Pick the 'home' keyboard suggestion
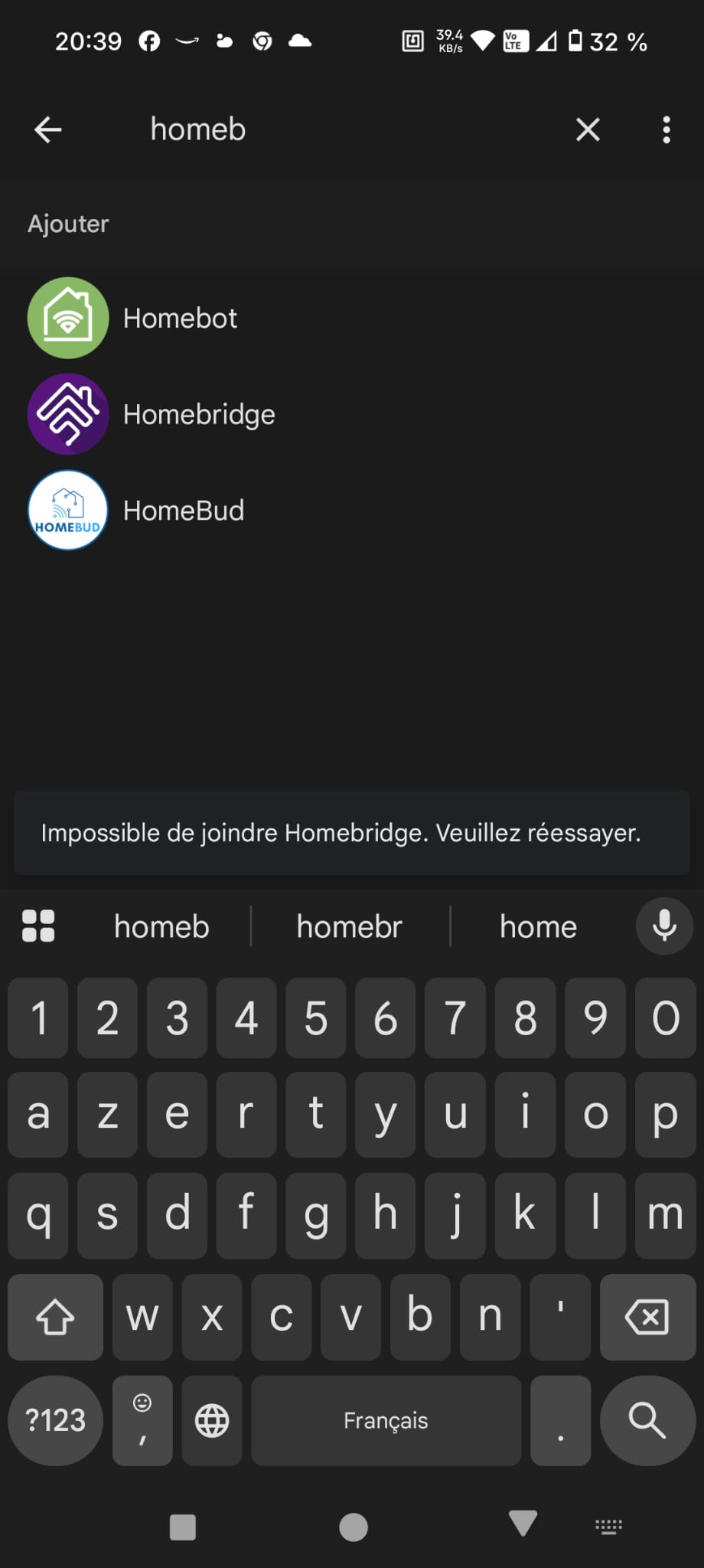 click(x=538, y=926)
